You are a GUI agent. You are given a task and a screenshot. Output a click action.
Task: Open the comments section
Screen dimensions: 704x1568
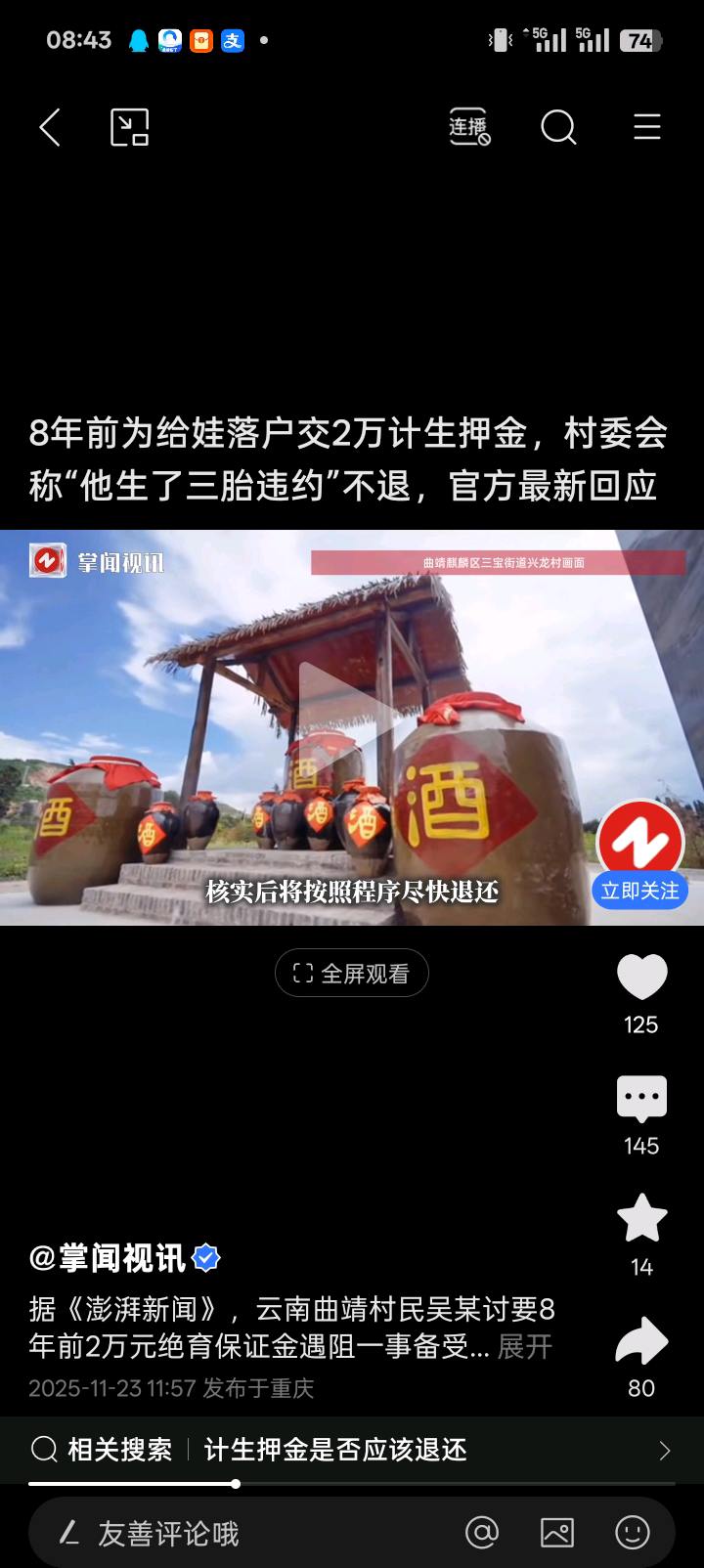point(641,1100)
